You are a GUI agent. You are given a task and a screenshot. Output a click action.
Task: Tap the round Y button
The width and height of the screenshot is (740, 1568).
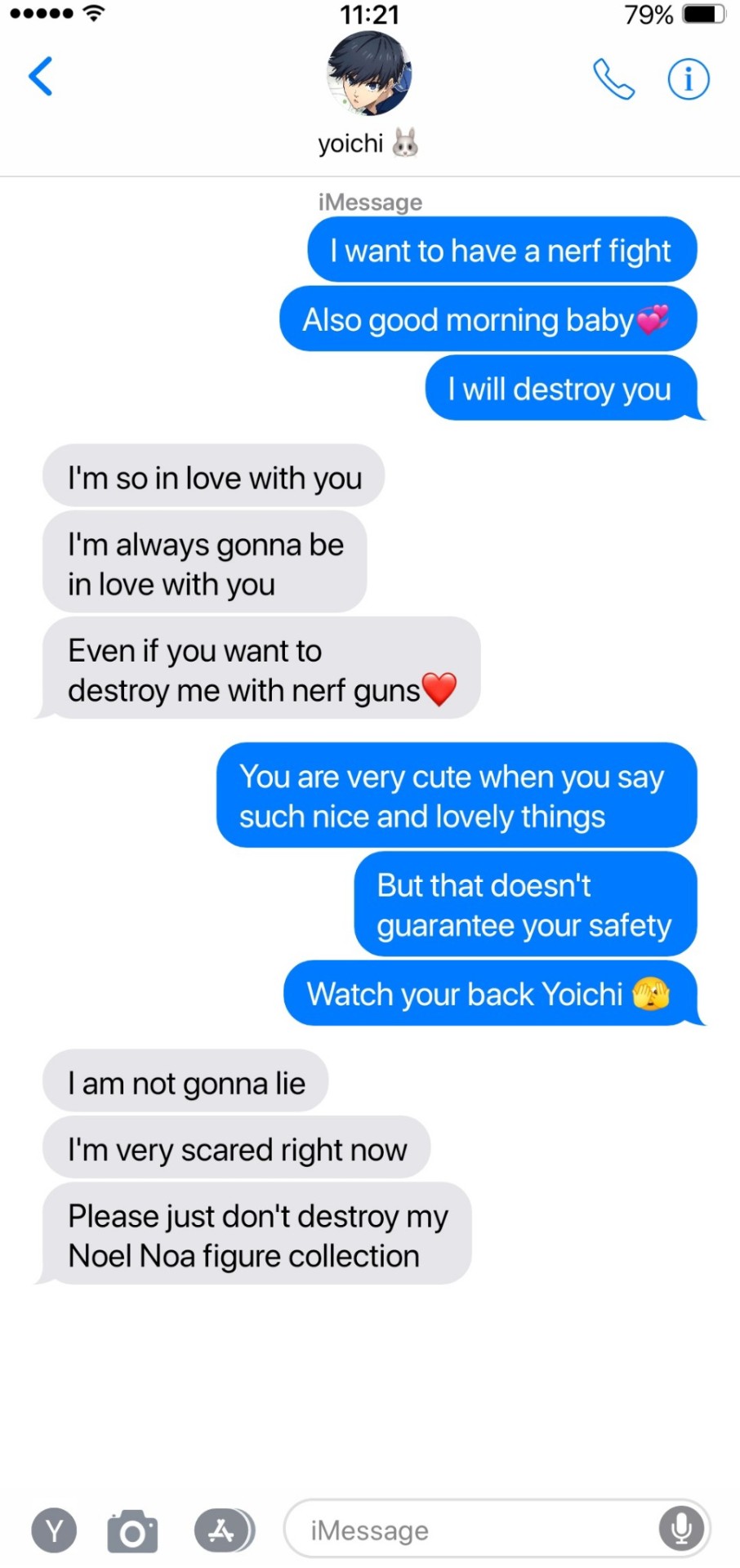[54, 1530]
